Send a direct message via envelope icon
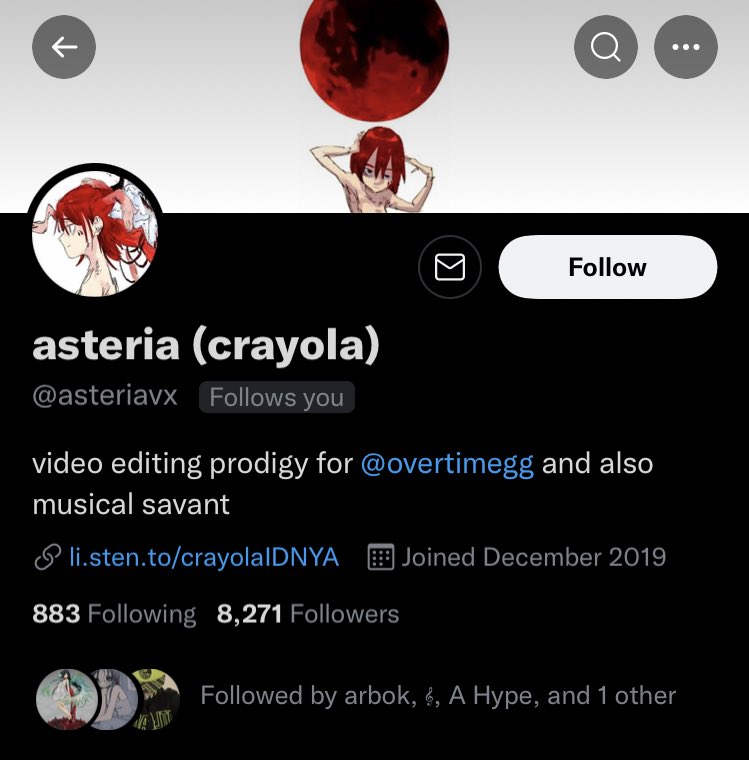Image resolution: width=749 pixels, height=760 pixels. click(450, 267)
